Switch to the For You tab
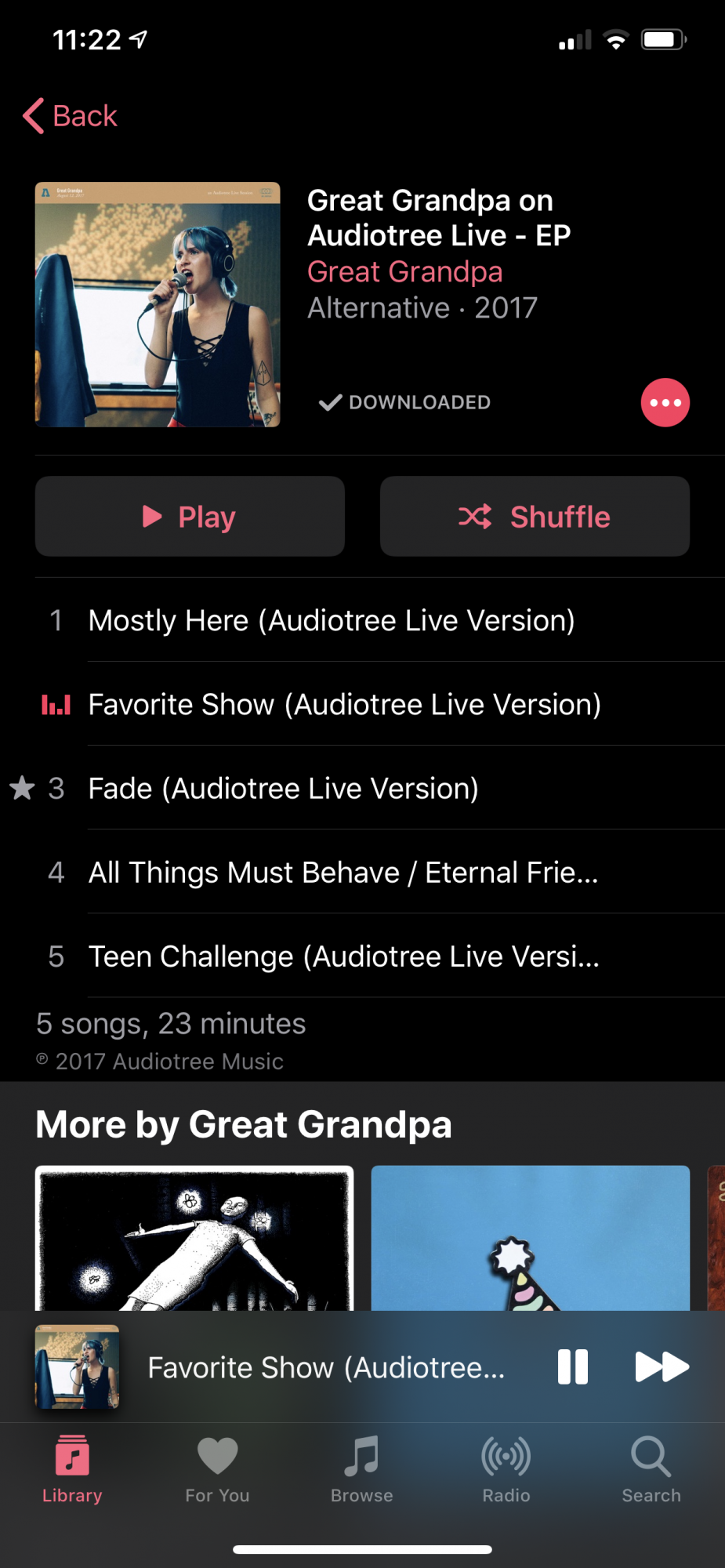 (x=217, y=1468)
